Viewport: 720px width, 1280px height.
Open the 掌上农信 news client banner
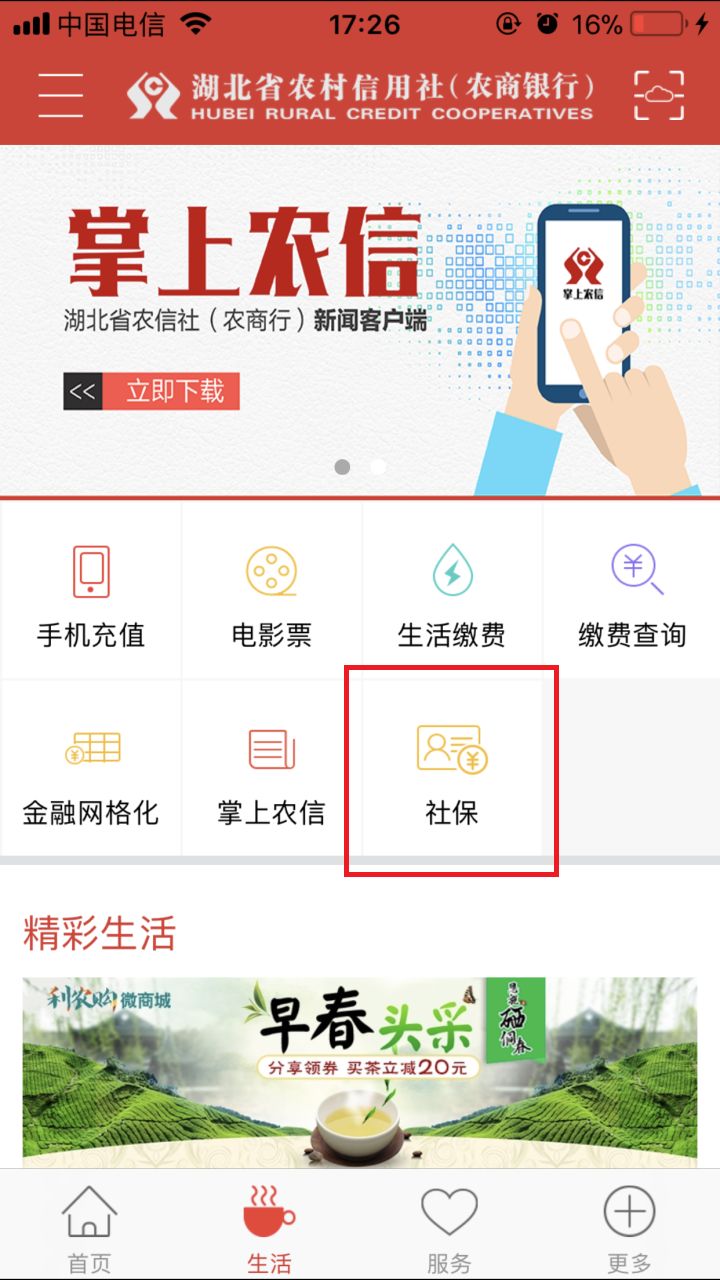coord(360,320)
